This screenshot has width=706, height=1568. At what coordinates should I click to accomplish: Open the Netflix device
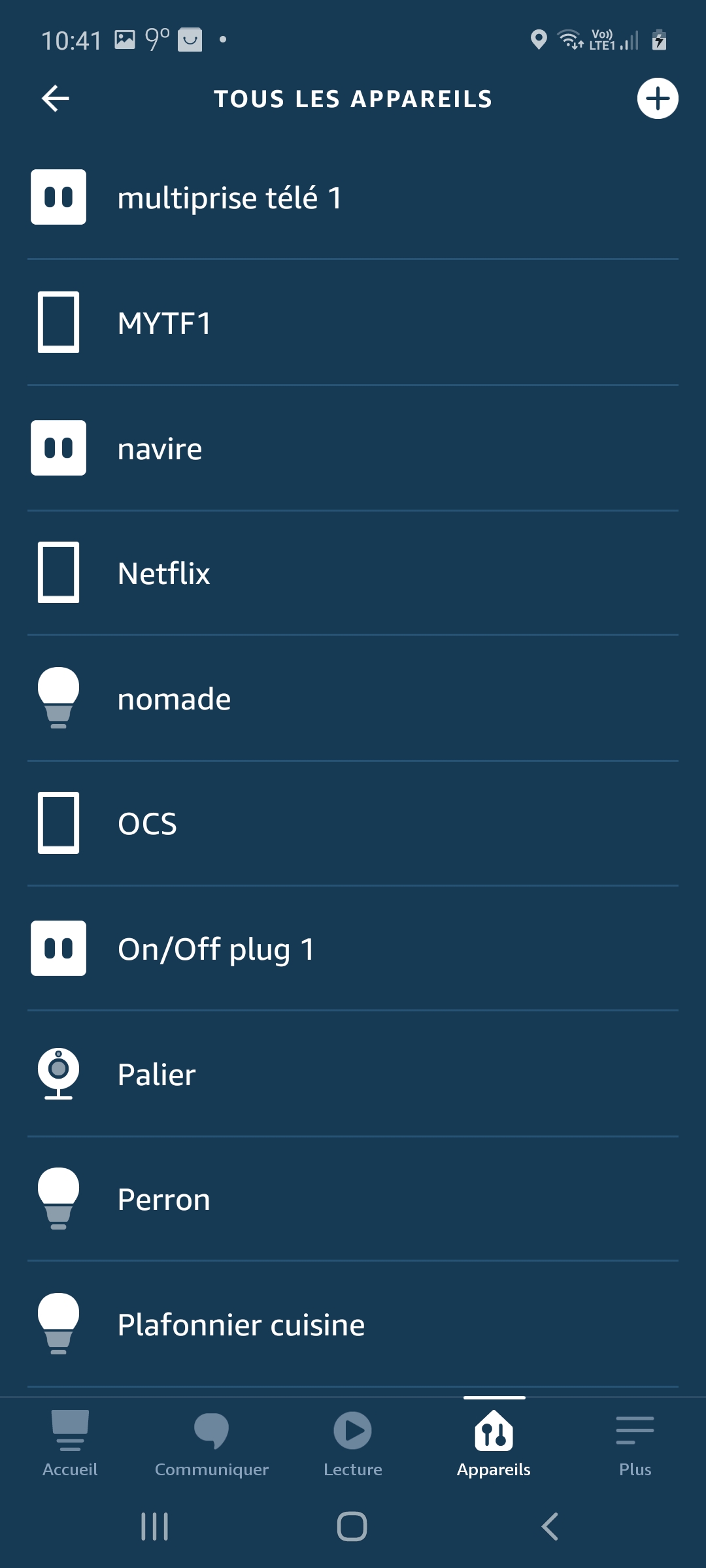coord(353,573)
